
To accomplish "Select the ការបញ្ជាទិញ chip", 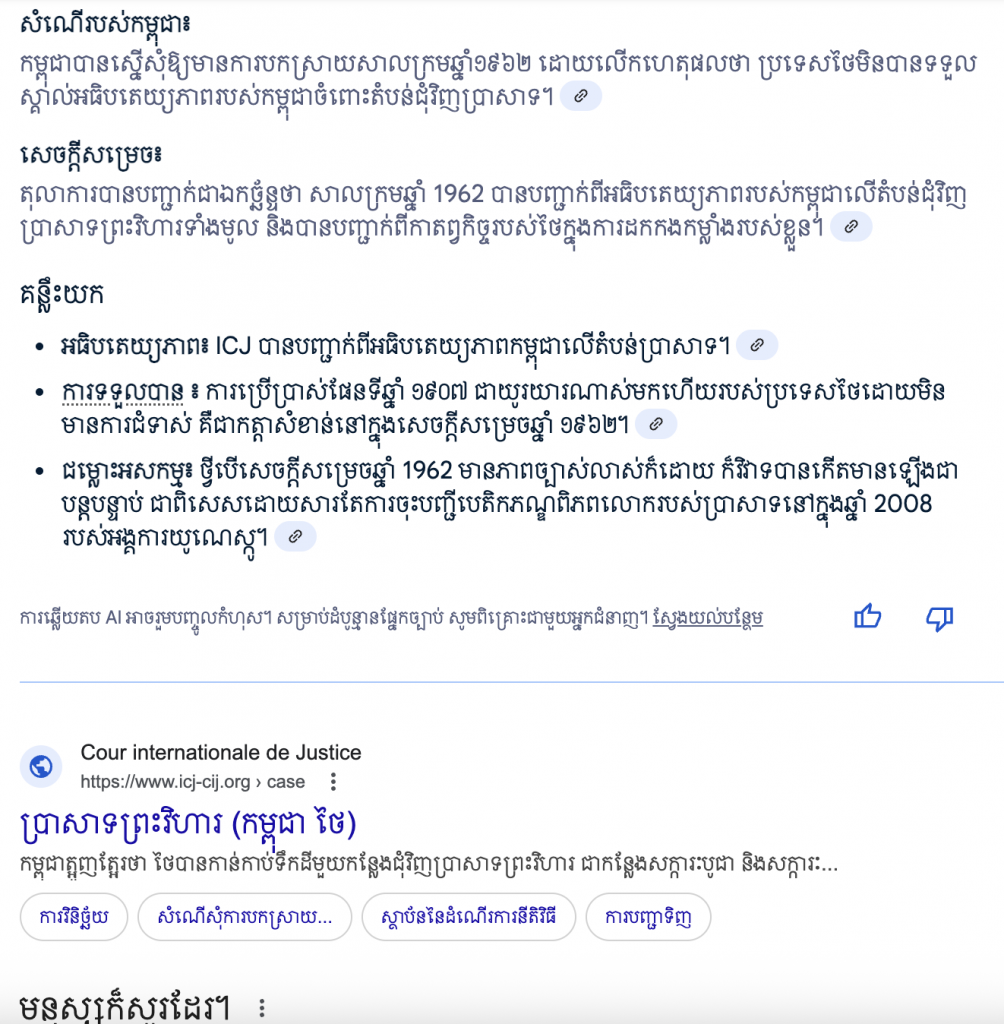I will coord(648,916).
